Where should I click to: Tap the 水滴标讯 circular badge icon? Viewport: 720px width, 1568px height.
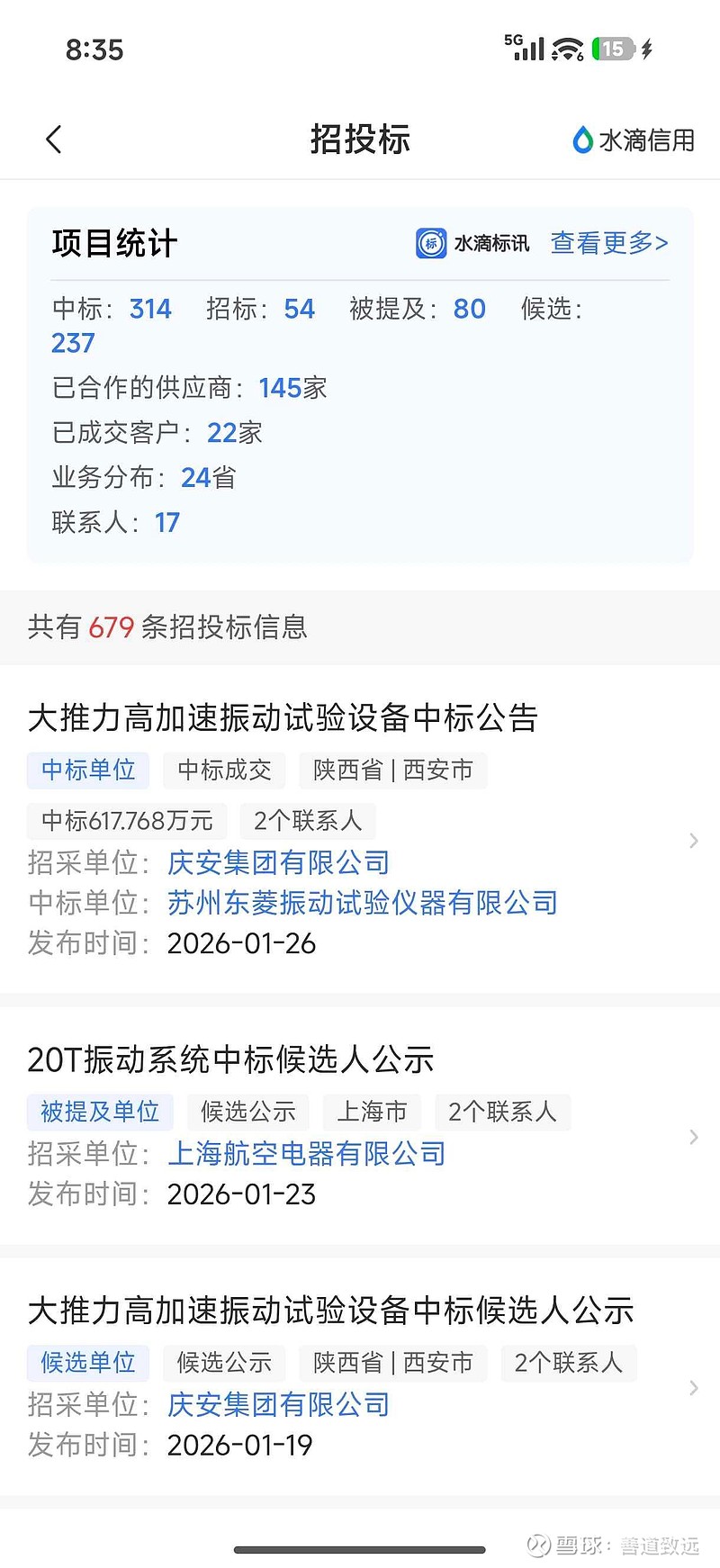click(x=431, y=243)
